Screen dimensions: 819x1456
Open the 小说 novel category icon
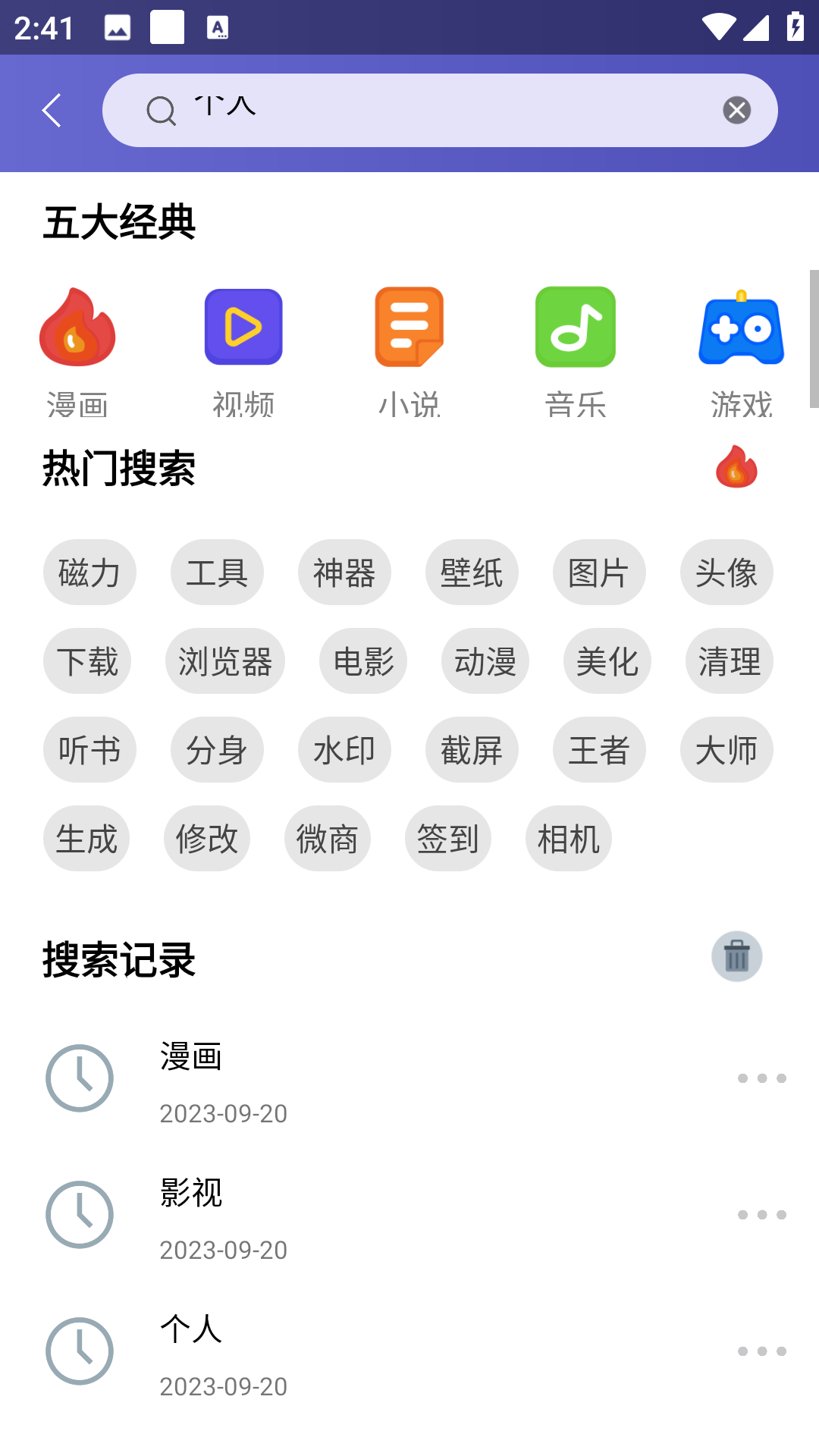(409, 327)
